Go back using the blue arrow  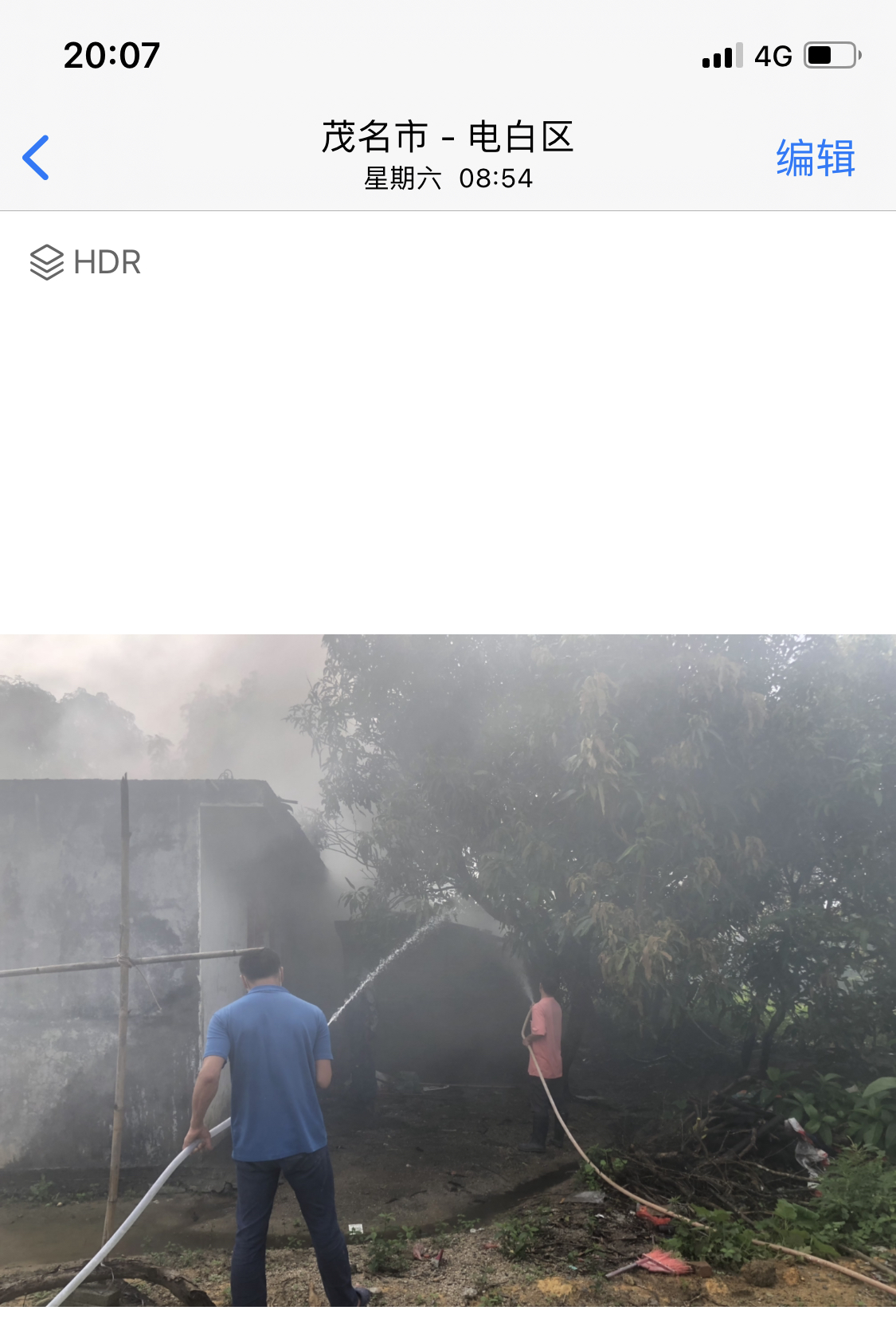coord(36,158)
